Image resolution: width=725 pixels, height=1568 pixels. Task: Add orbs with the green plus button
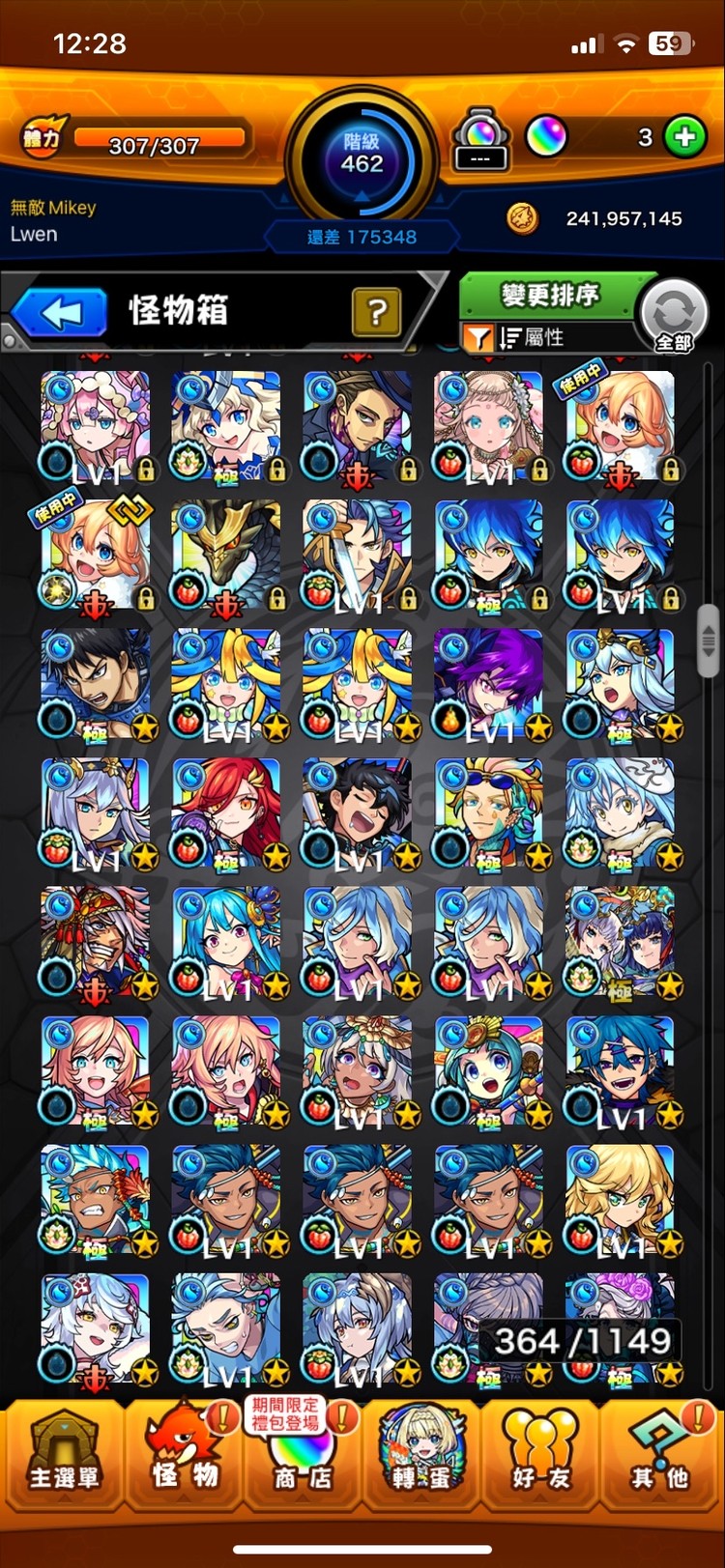(684, 137)
